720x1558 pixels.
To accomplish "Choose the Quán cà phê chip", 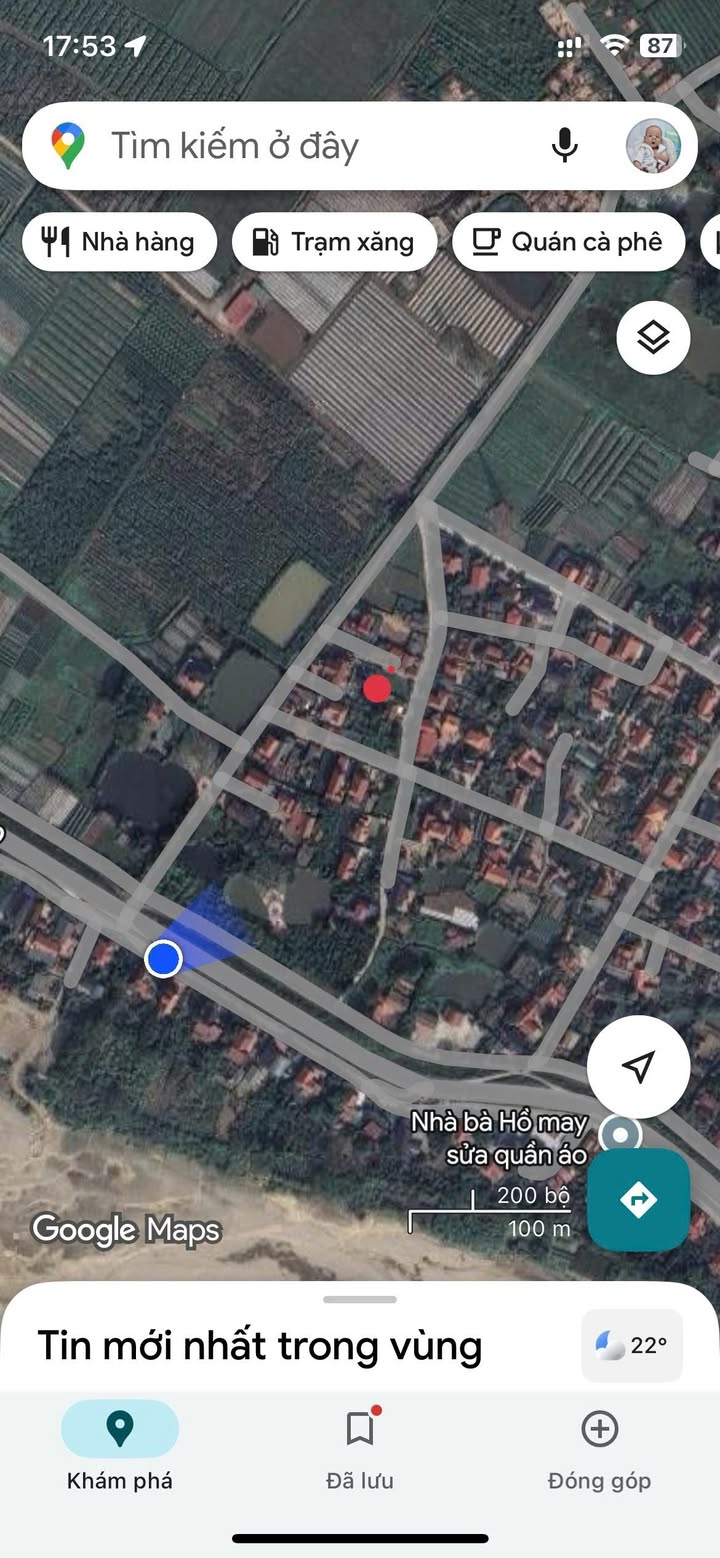I will coord(568,242).
